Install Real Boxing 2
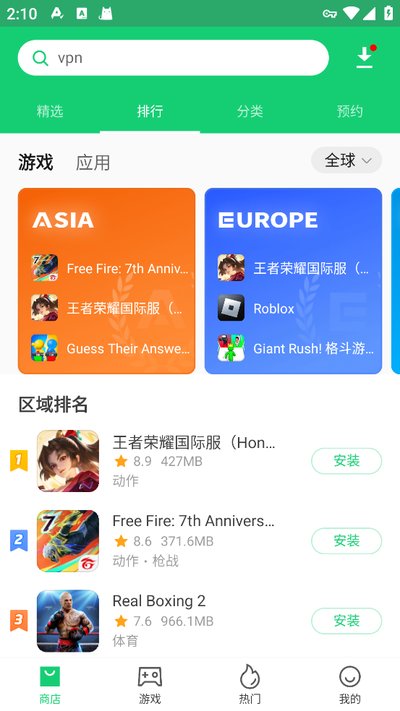Viewport: 400px width, 711px height. 346,620
